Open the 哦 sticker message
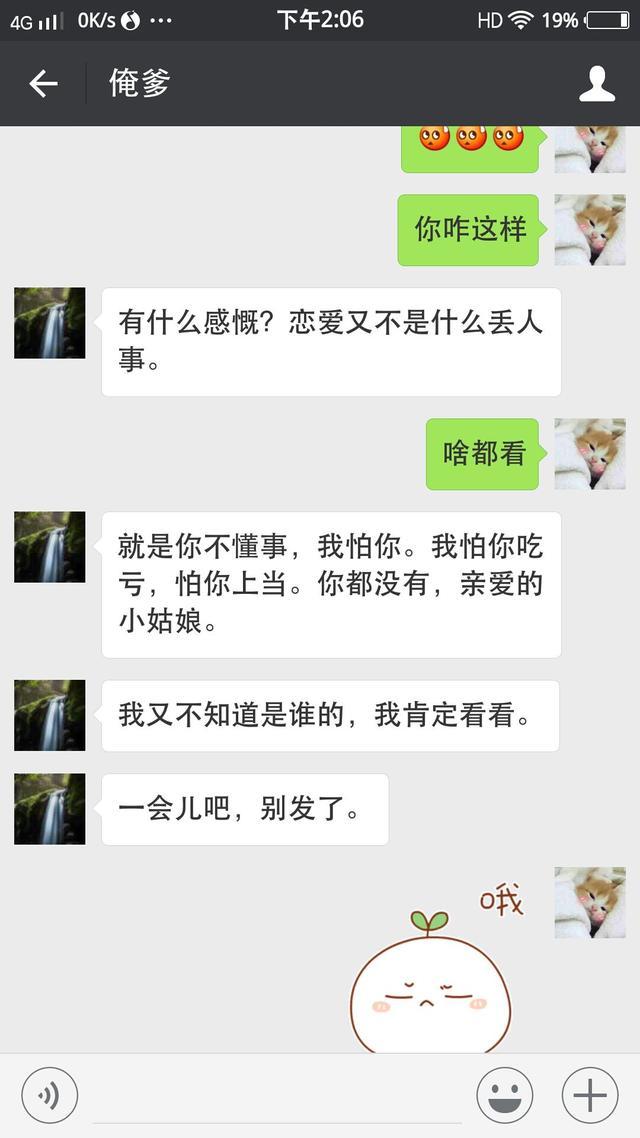 (x=435, y=965)
